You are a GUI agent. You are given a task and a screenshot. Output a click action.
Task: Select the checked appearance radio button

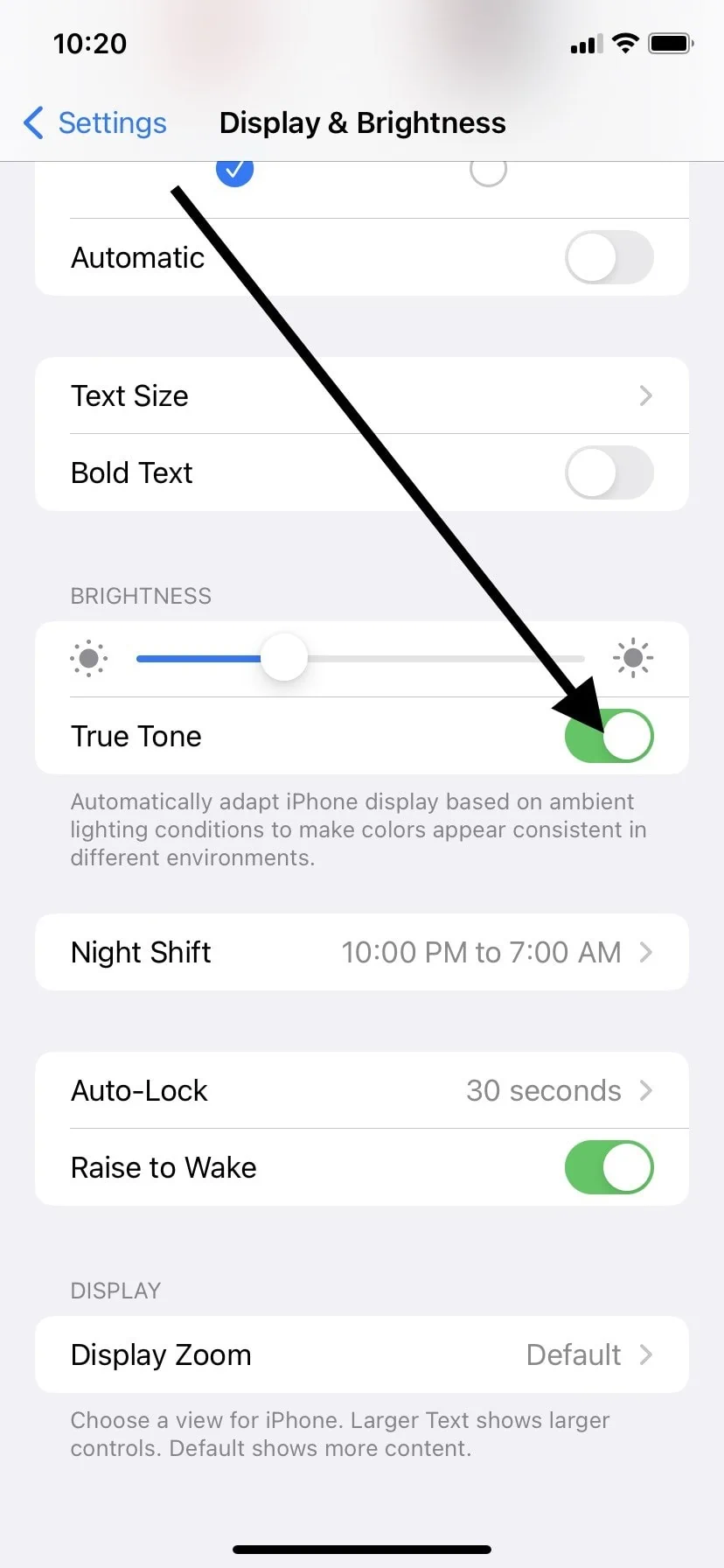pos(234,171)
